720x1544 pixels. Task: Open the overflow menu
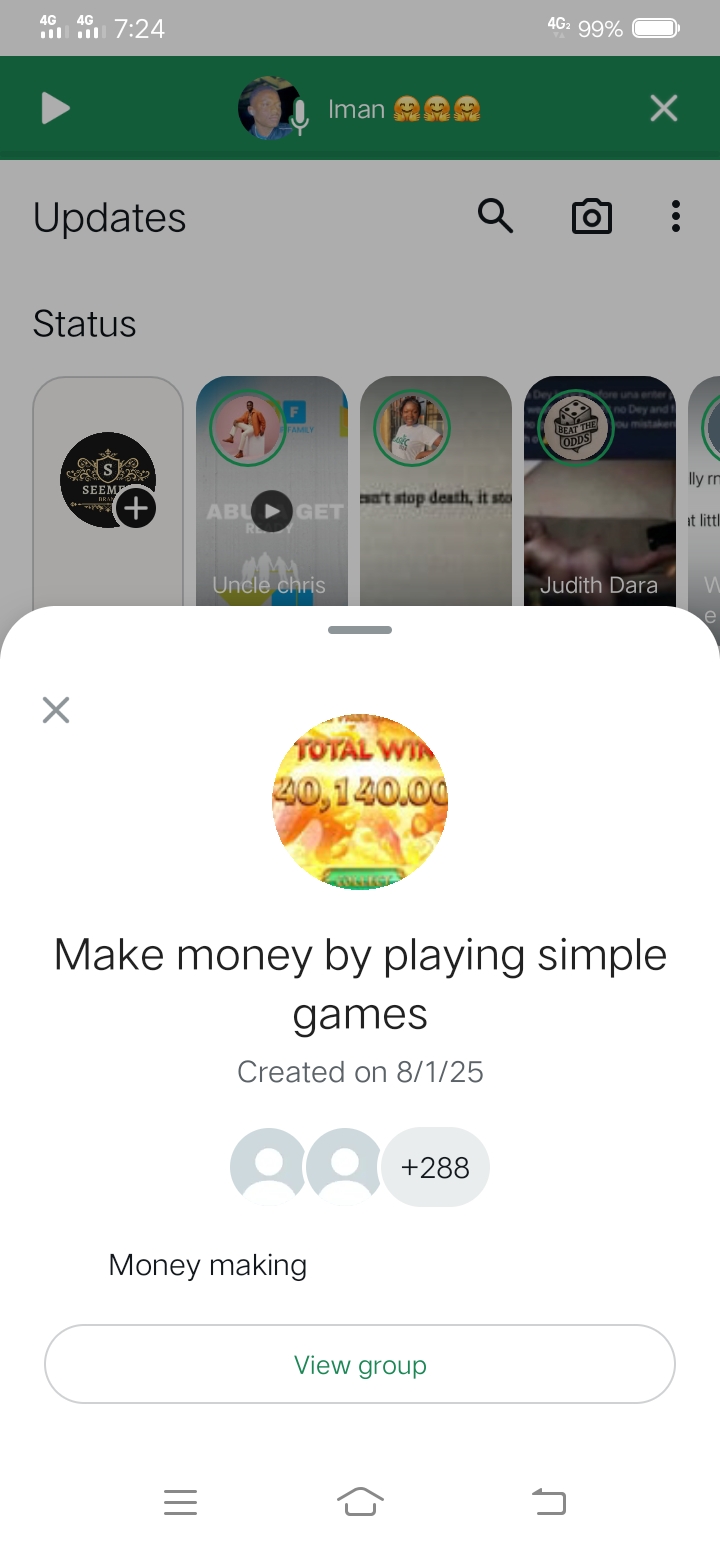click(676, 216)
